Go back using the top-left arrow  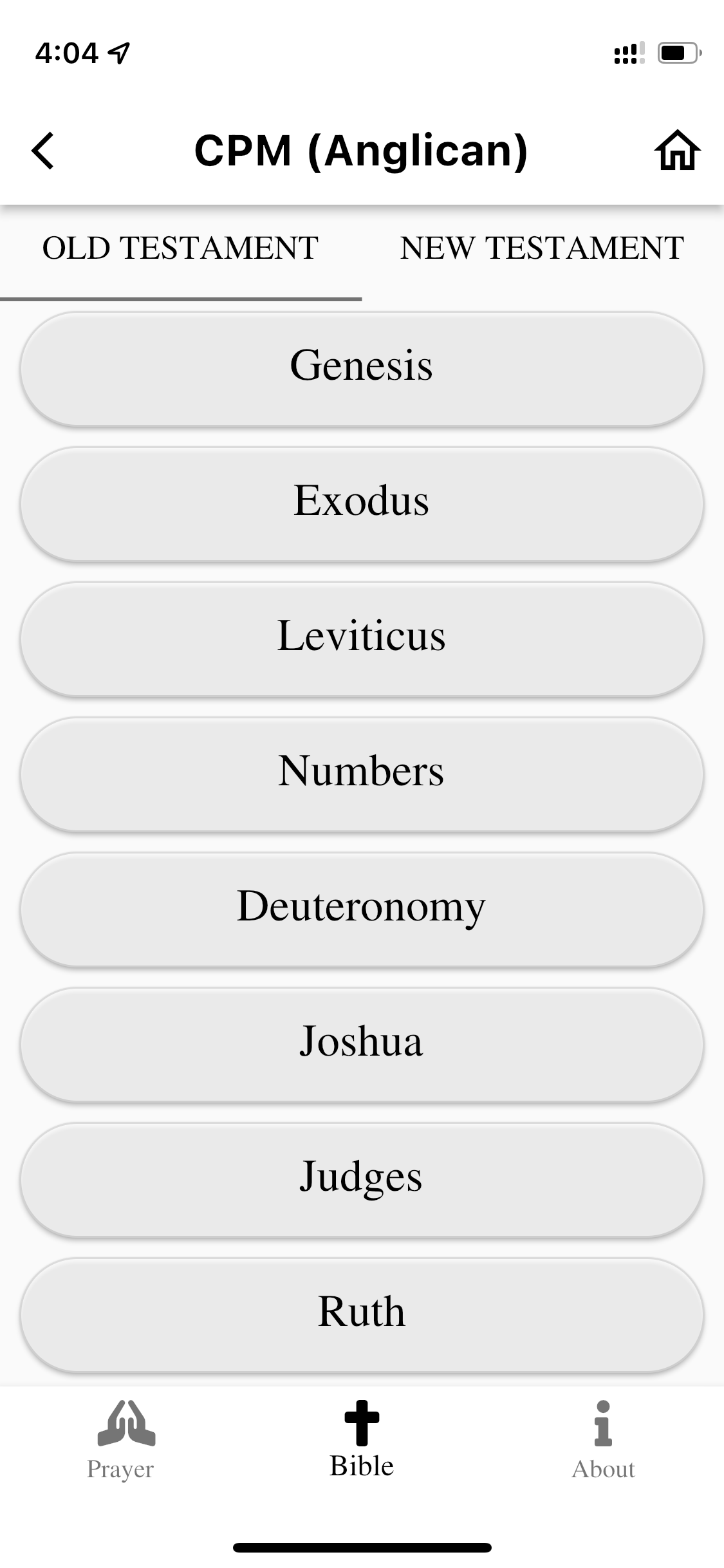(43, 151)
